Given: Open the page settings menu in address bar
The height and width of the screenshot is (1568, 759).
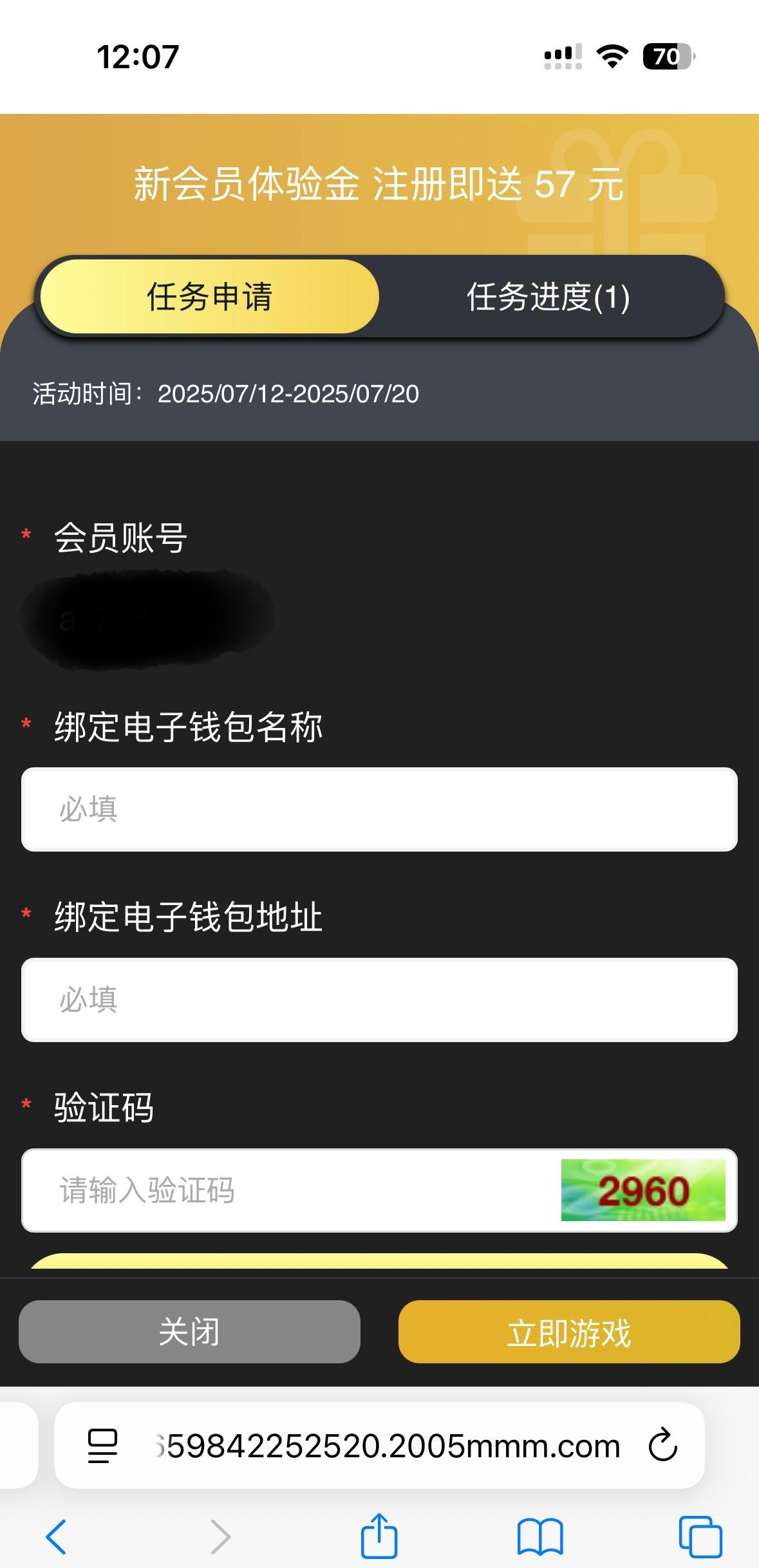Looking at the screenshot, I should point(102,1446).
